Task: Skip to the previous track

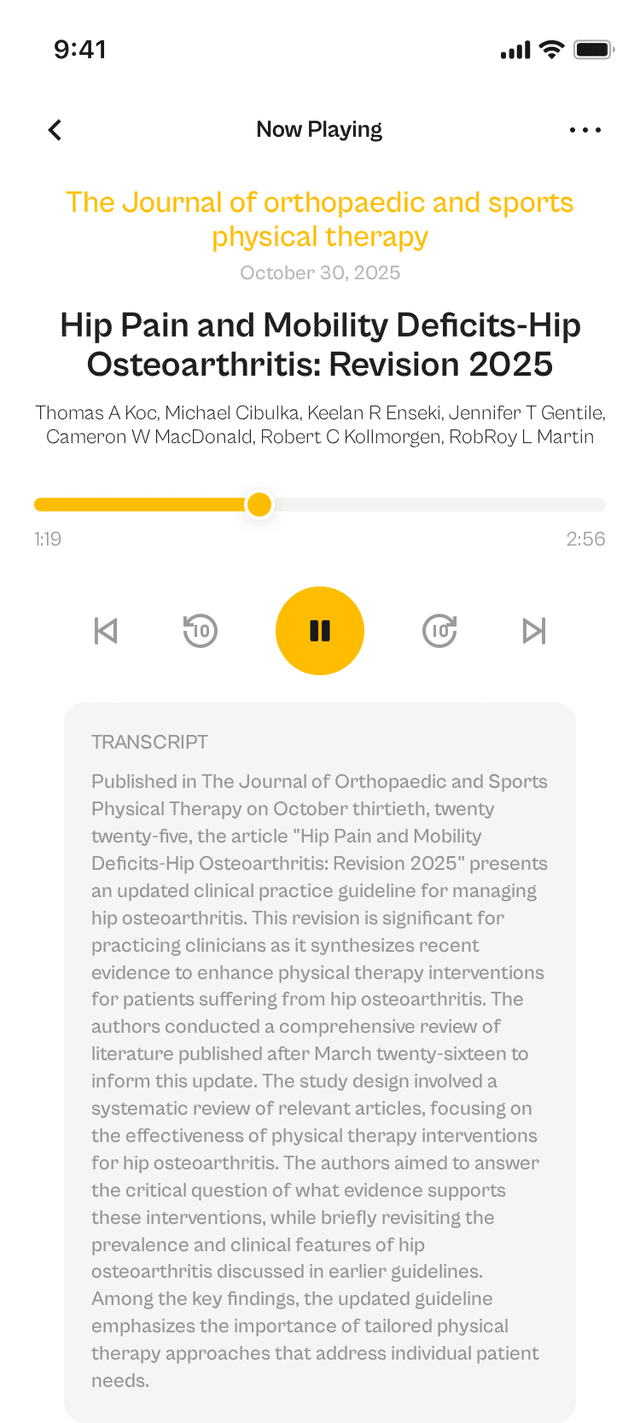Action: (x=105, y=631)
